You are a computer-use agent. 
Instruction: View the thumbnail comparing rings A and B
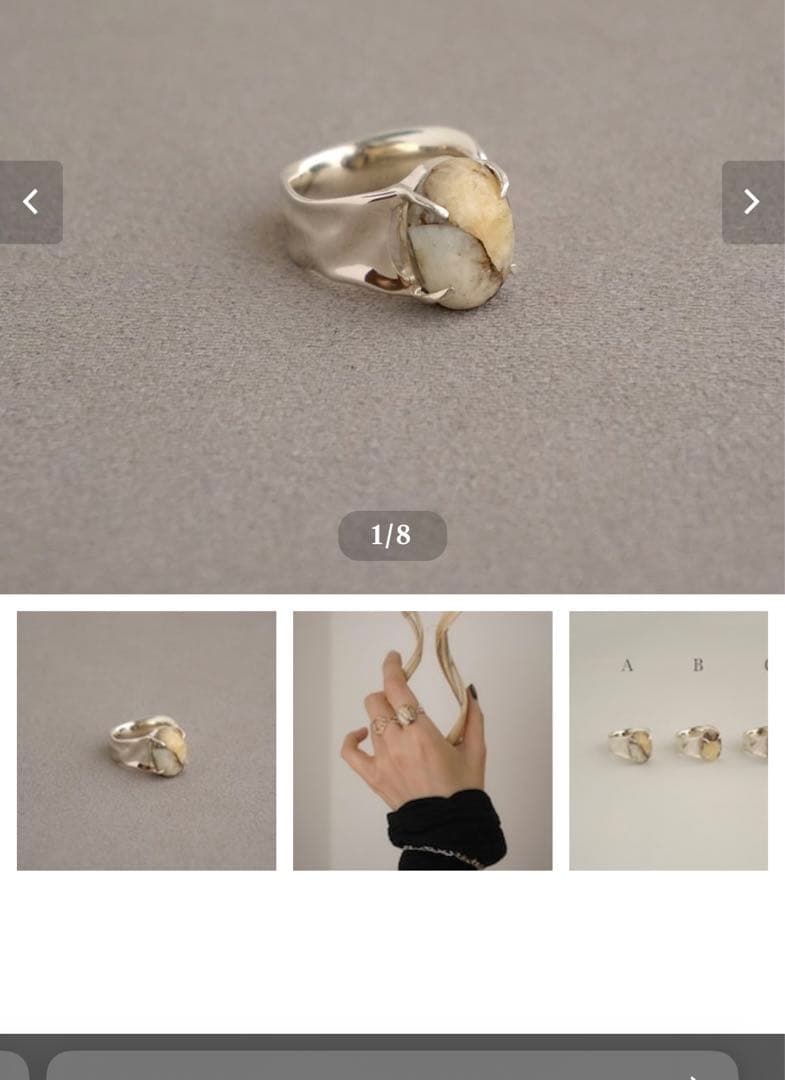[x=668, y=740]
